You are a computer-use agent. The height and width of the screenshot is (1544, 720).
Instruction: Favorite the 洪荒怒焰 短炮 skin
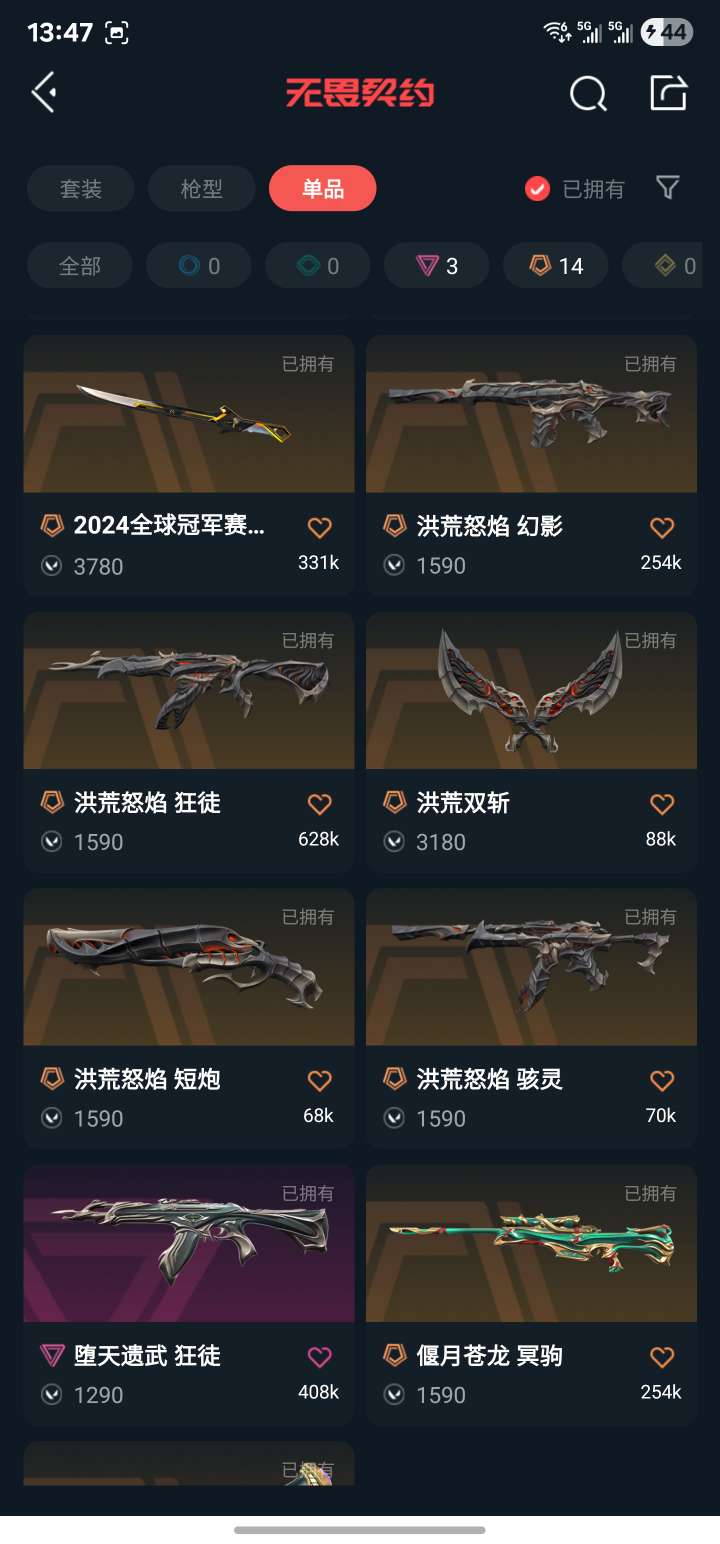point(319,1080)
